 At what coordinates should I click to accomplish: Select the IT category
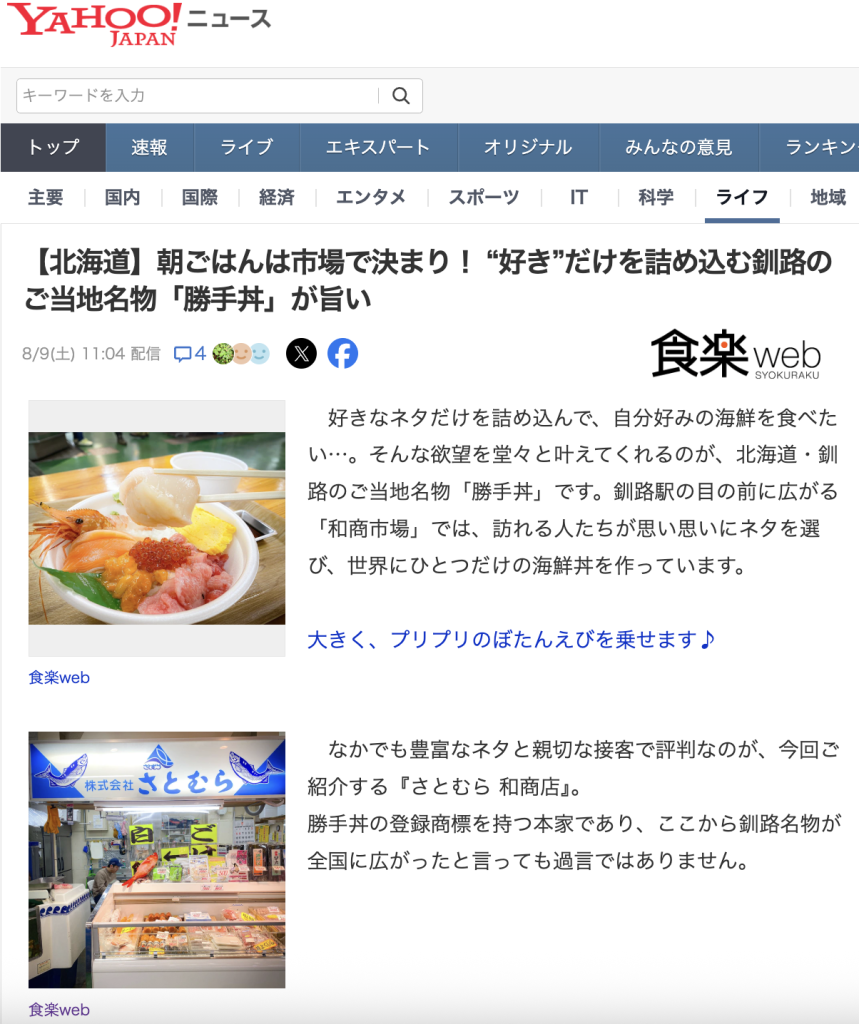coord(578,197)
